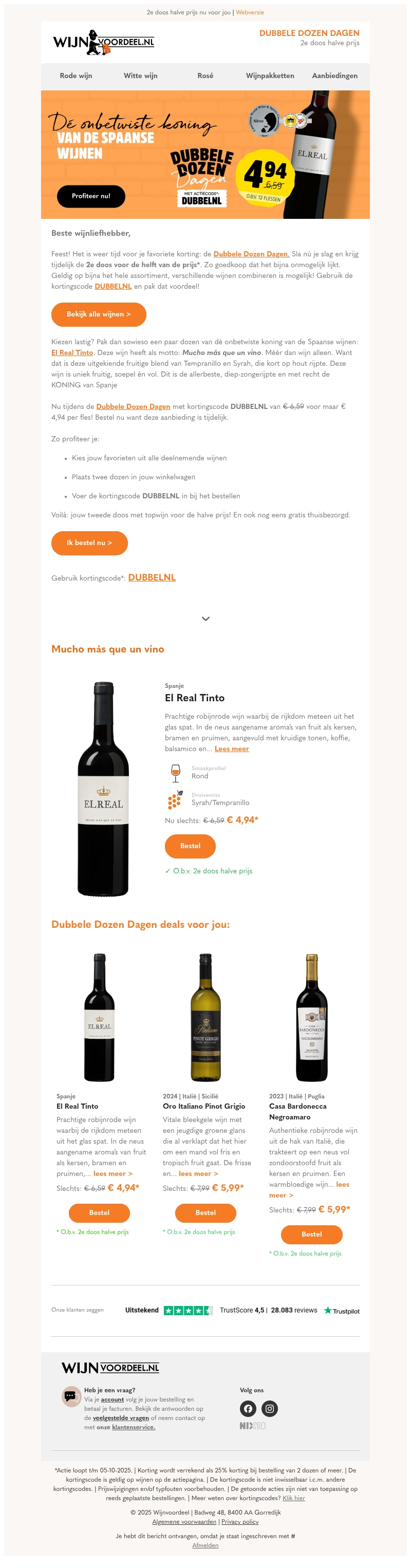
Task: Visit the Facebook page
Action: (248, 1409)
